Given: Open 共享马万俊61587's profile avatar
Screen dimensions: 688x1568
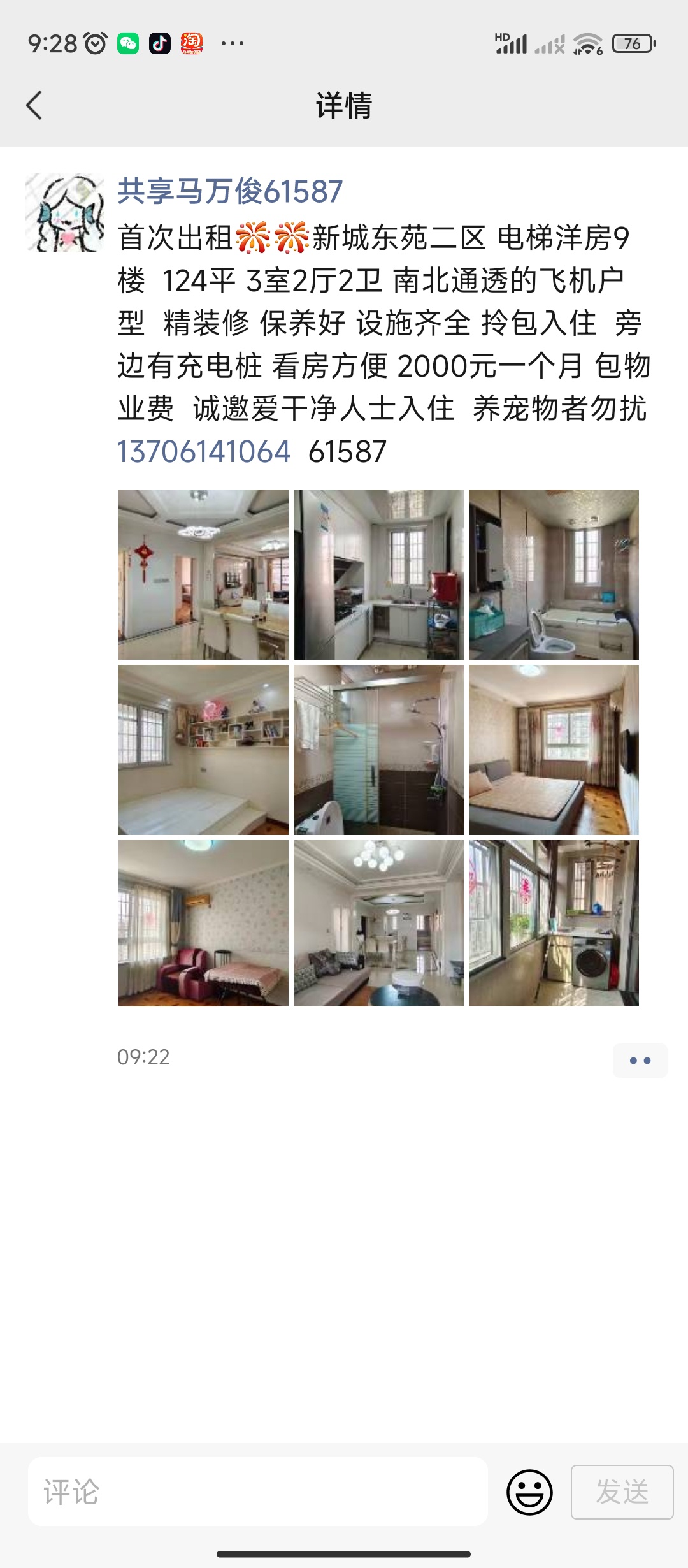Looking at the screenshot, I should (x=65, y=212).
